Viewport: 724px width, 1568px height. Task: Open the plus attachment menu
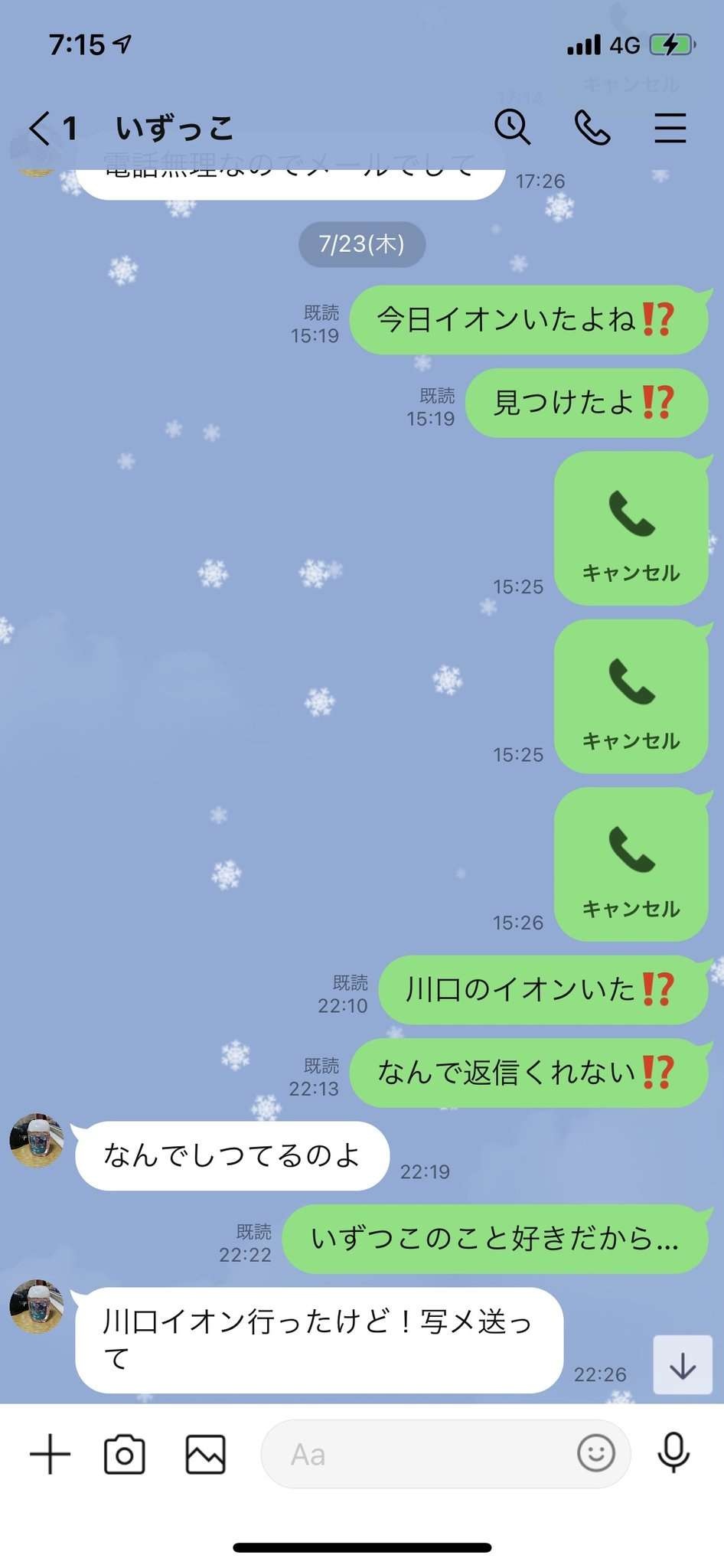[x=51, y=1453]
